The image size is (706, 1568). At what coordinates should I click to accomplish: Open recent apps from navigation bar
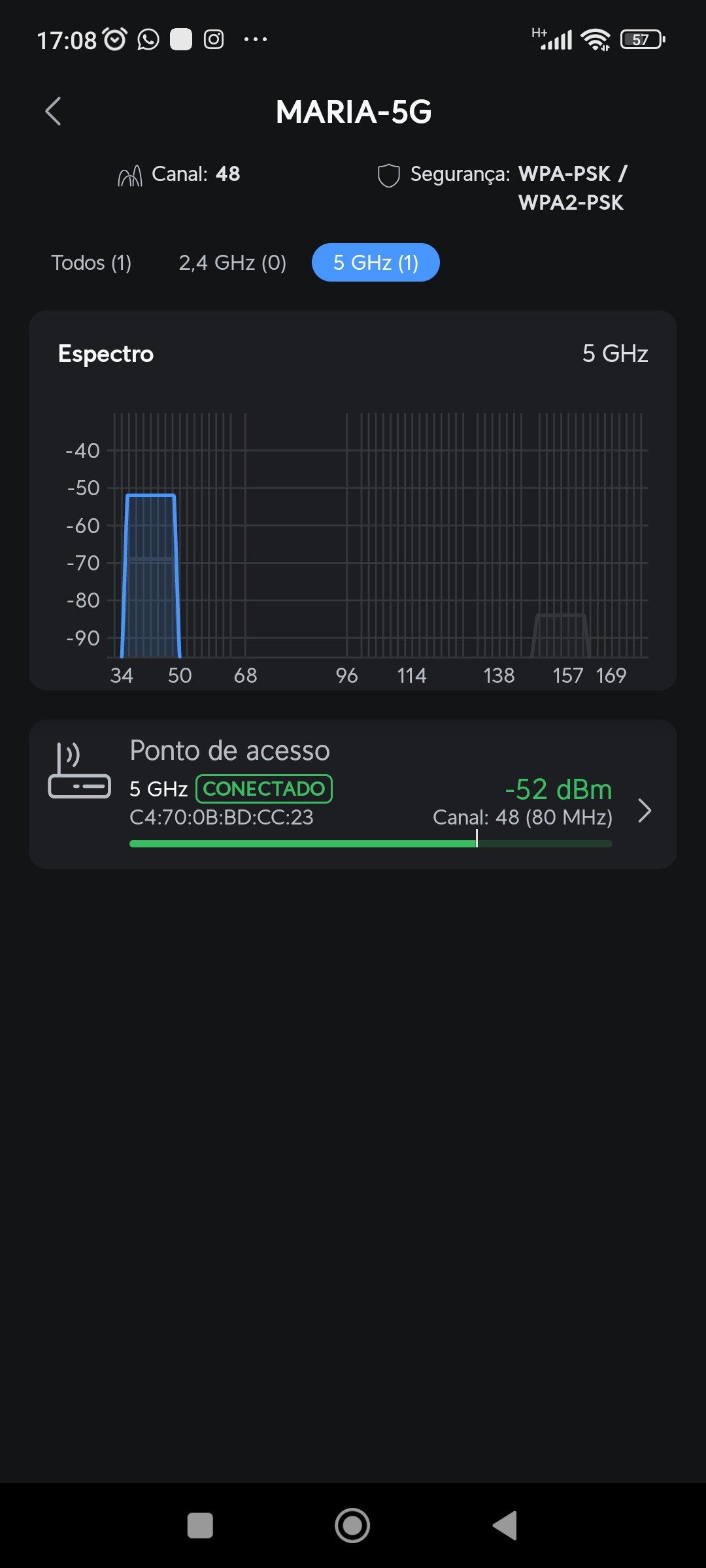200,1526
